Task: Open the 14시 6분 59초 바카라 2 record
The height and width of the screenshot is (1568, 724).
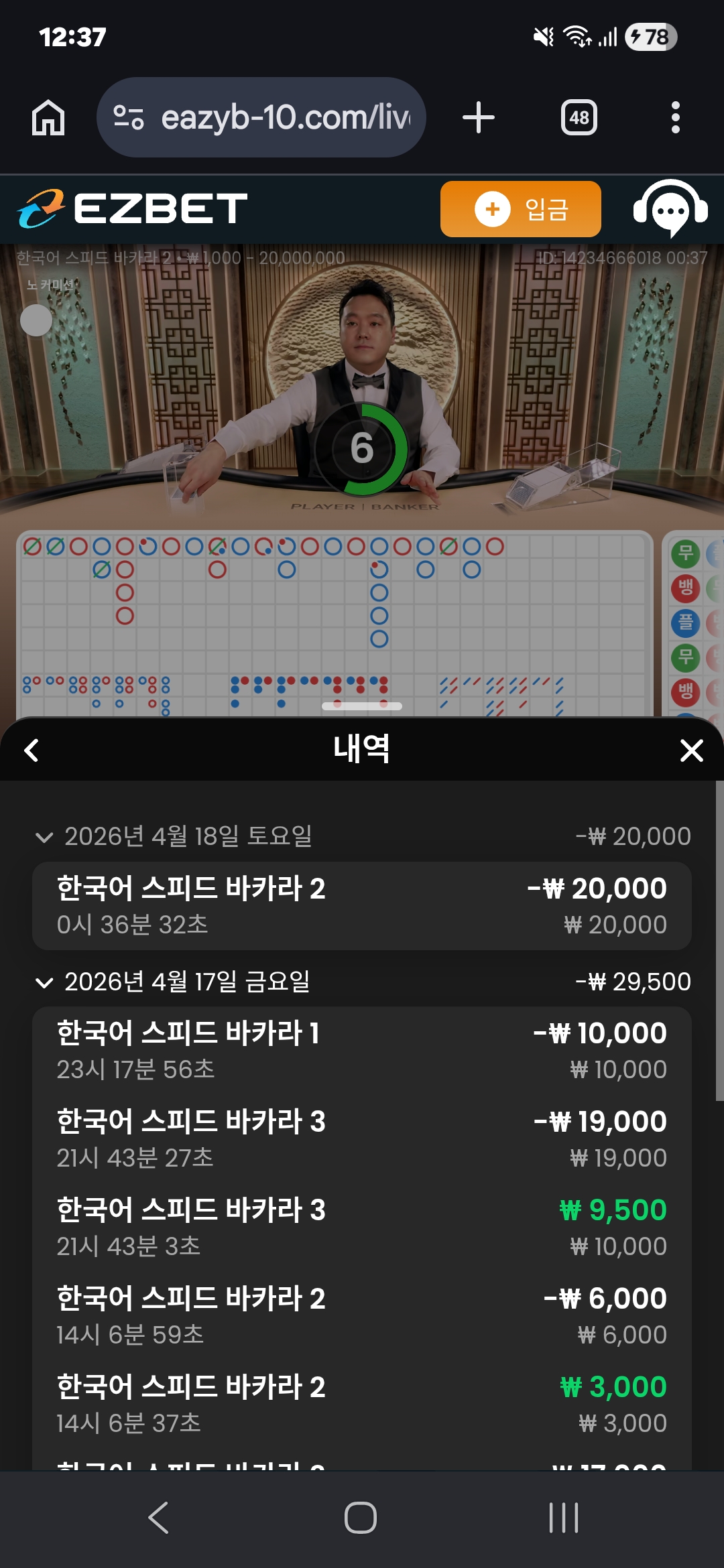Action: [362, 1316]
